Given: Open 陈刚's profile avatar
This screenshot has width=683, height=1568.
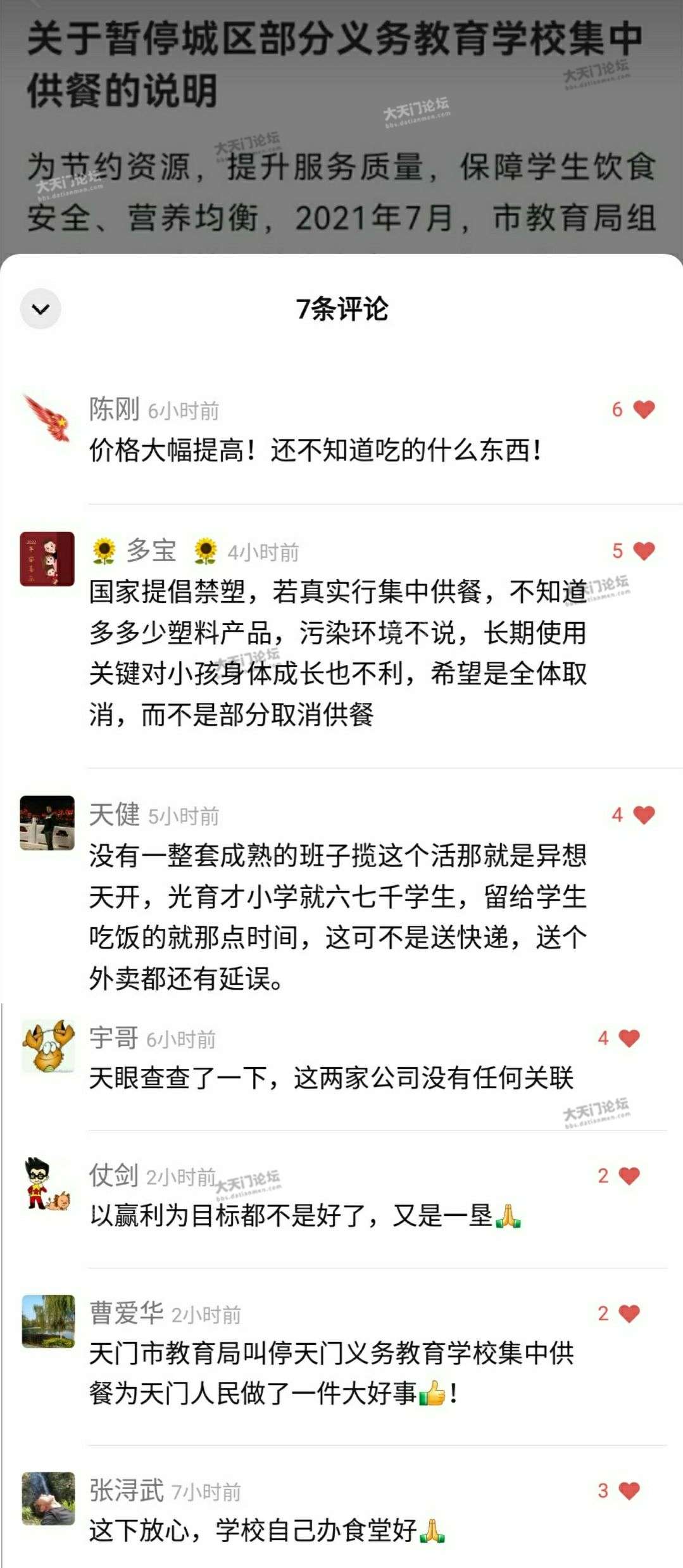Looking at the screenshot, I should pyautogui.click(x=47, y=417).
